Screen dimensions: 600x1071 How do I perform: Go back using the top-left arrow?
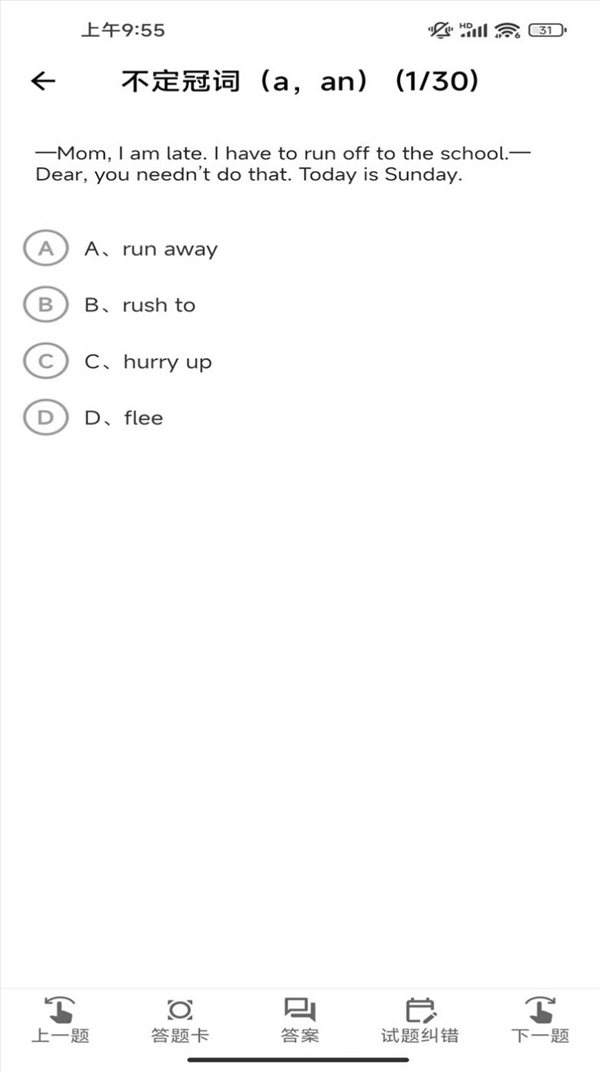click(x=43, y=81)
